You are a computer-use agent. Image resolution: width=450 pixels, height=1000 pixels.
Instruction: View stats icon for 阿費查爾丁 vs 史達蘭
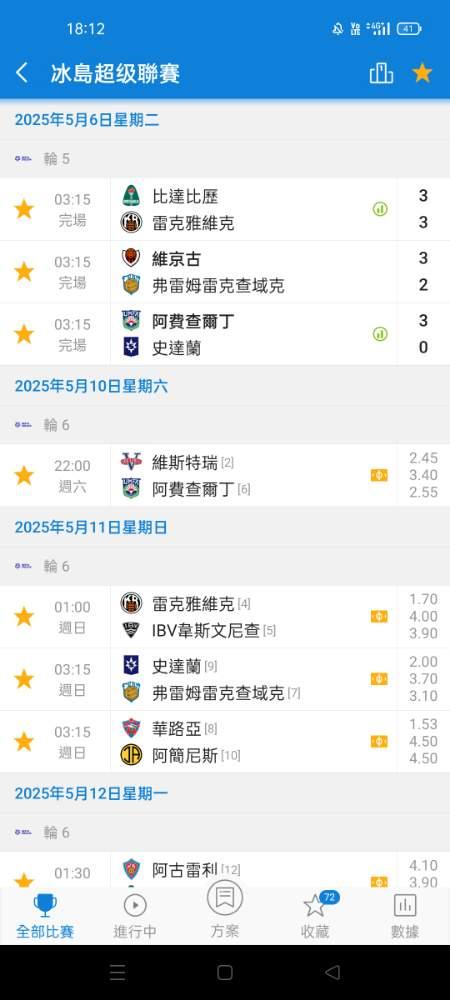click(x=380, y=334)
